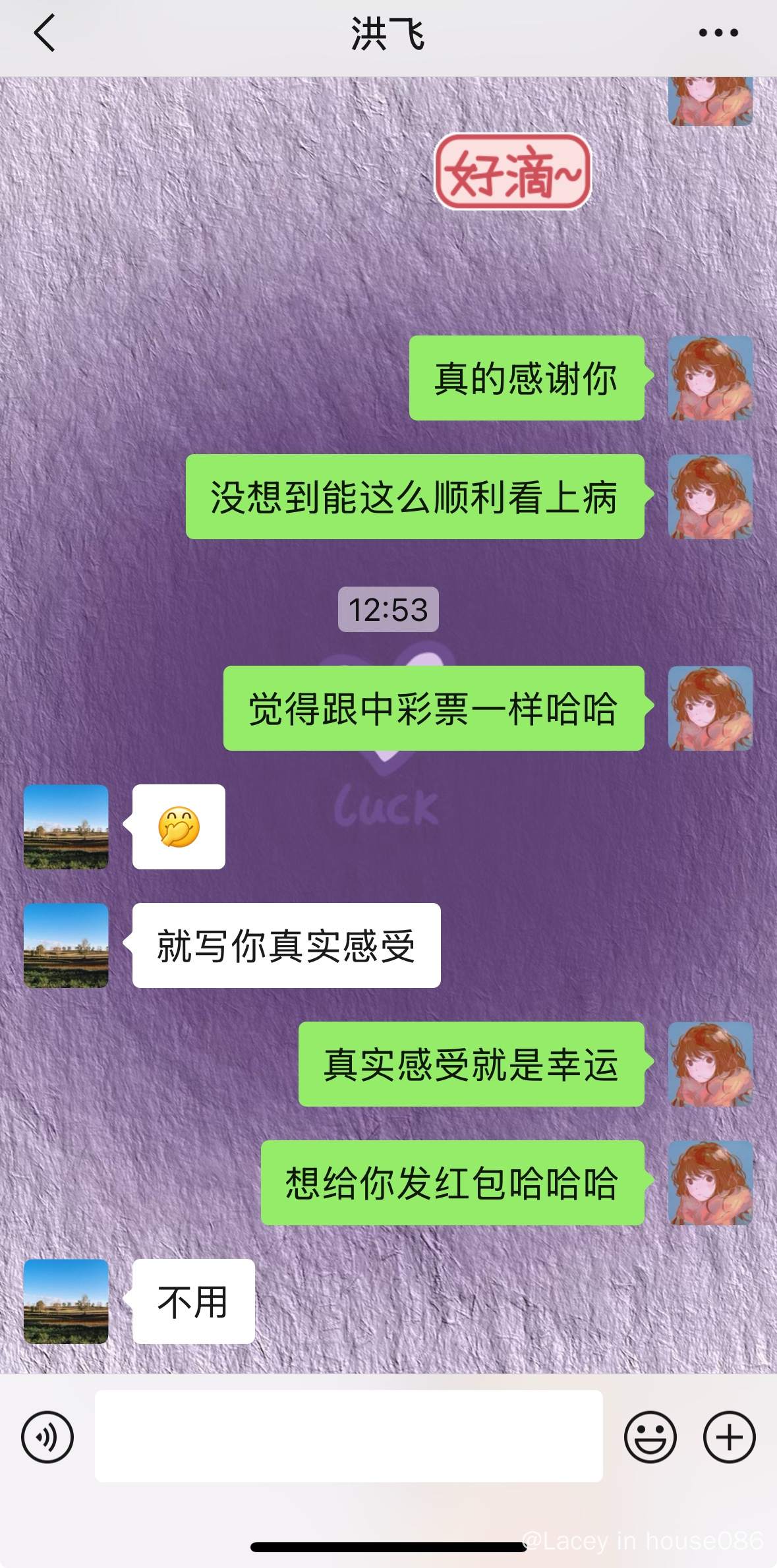This screenshot has height=1568, width=777.
Task: Tap my avatar beside 真的感谢你
Action: click(710, 378)
